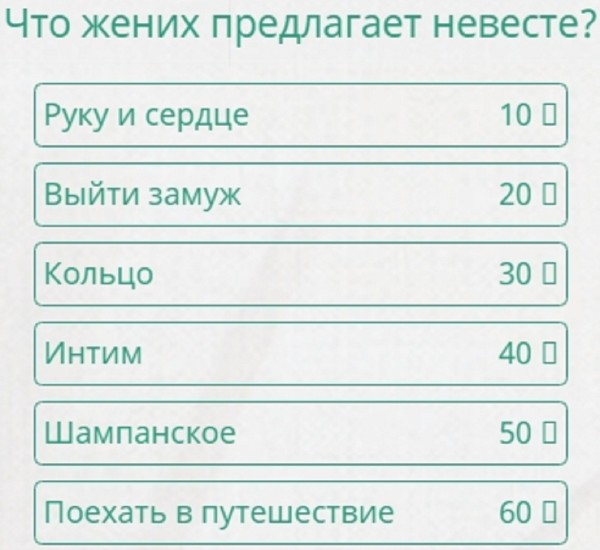Tap the Кольцо answer
This screenshot has height=550, width=600.
point(300,273)
